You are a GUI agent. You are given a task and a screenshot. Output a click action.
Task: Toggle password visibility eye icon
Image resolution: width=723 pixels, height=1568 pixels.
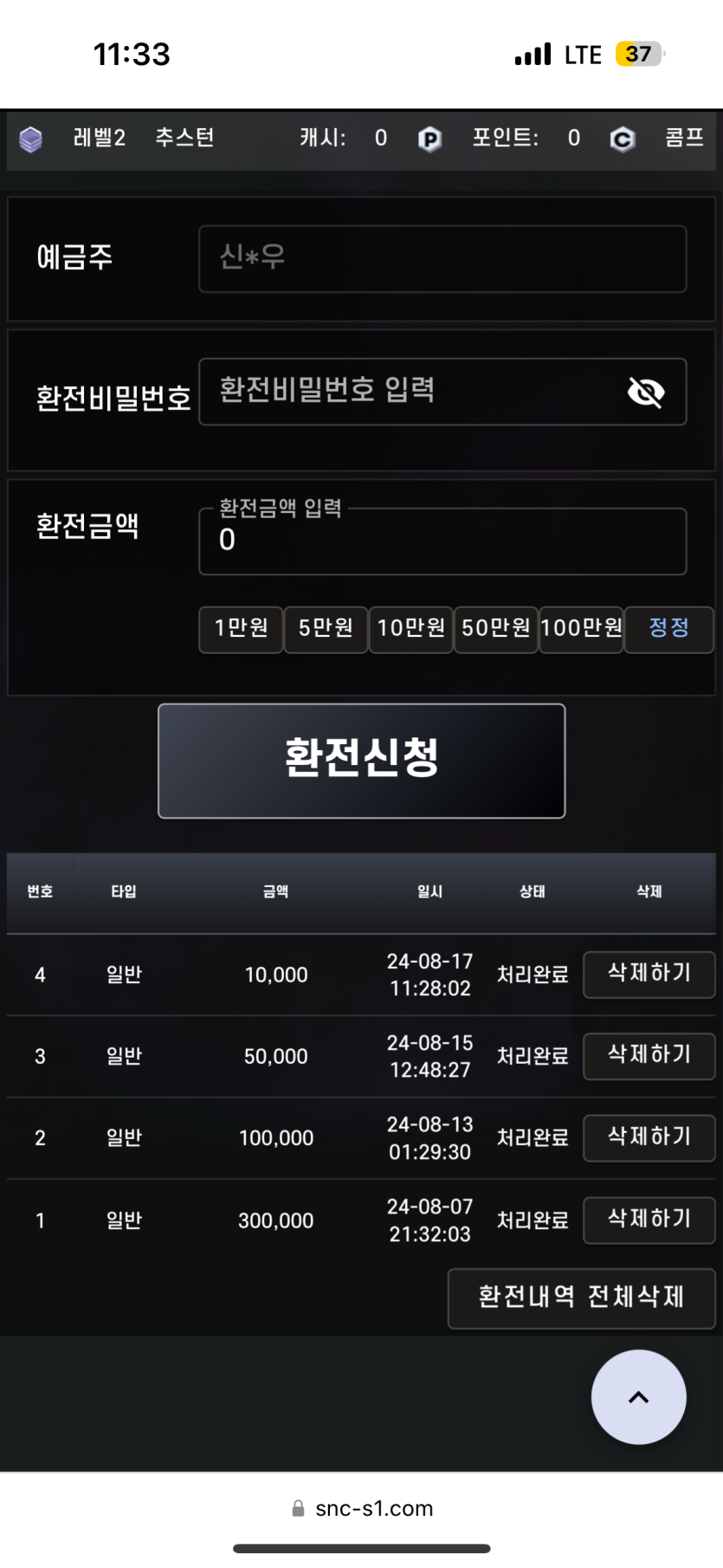[x=646, y=392]
